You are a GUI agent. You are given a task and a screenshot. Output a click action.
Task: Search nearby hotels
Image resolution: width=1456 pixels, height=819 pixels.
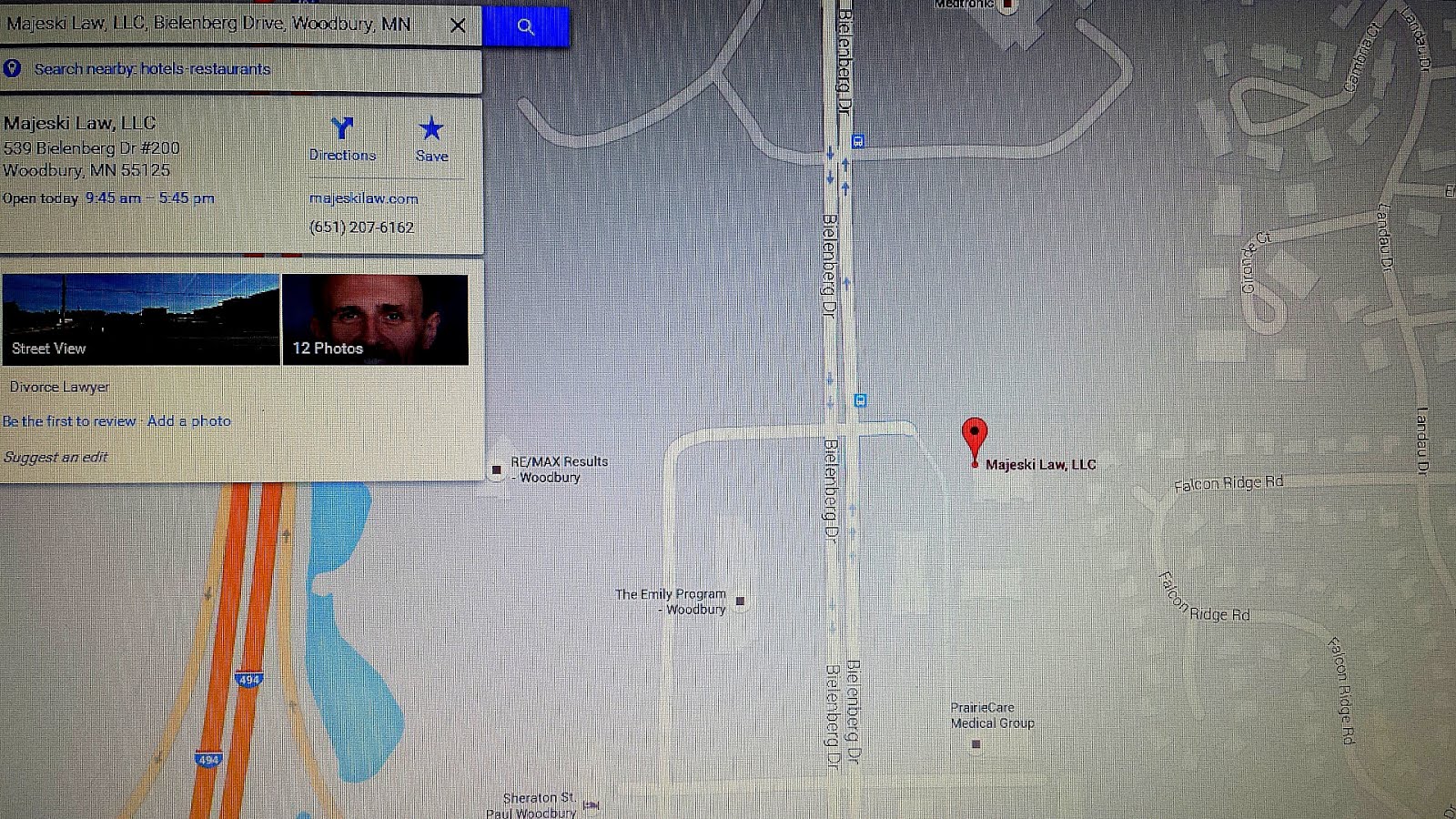click(x=162, y=69)
